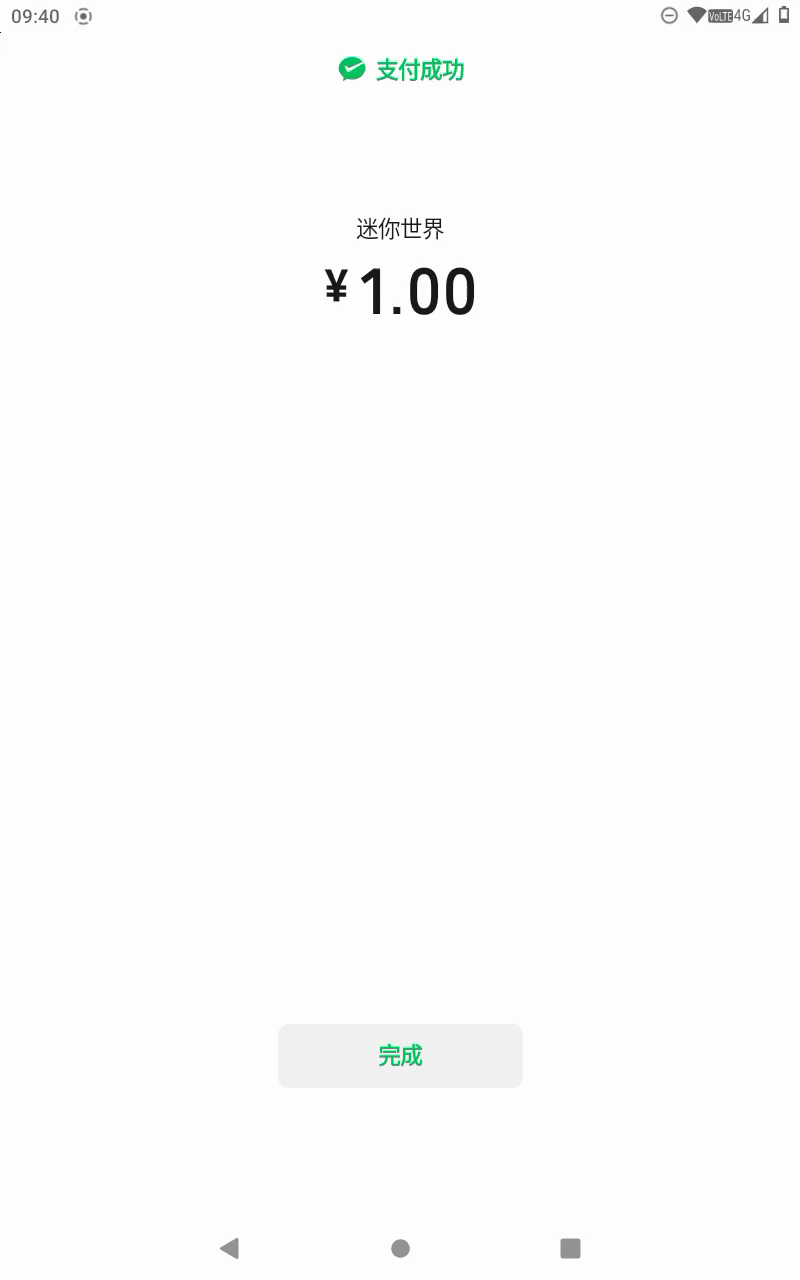Go back with the system back button
800x1280 pixels.
[x=230, y=1247]
